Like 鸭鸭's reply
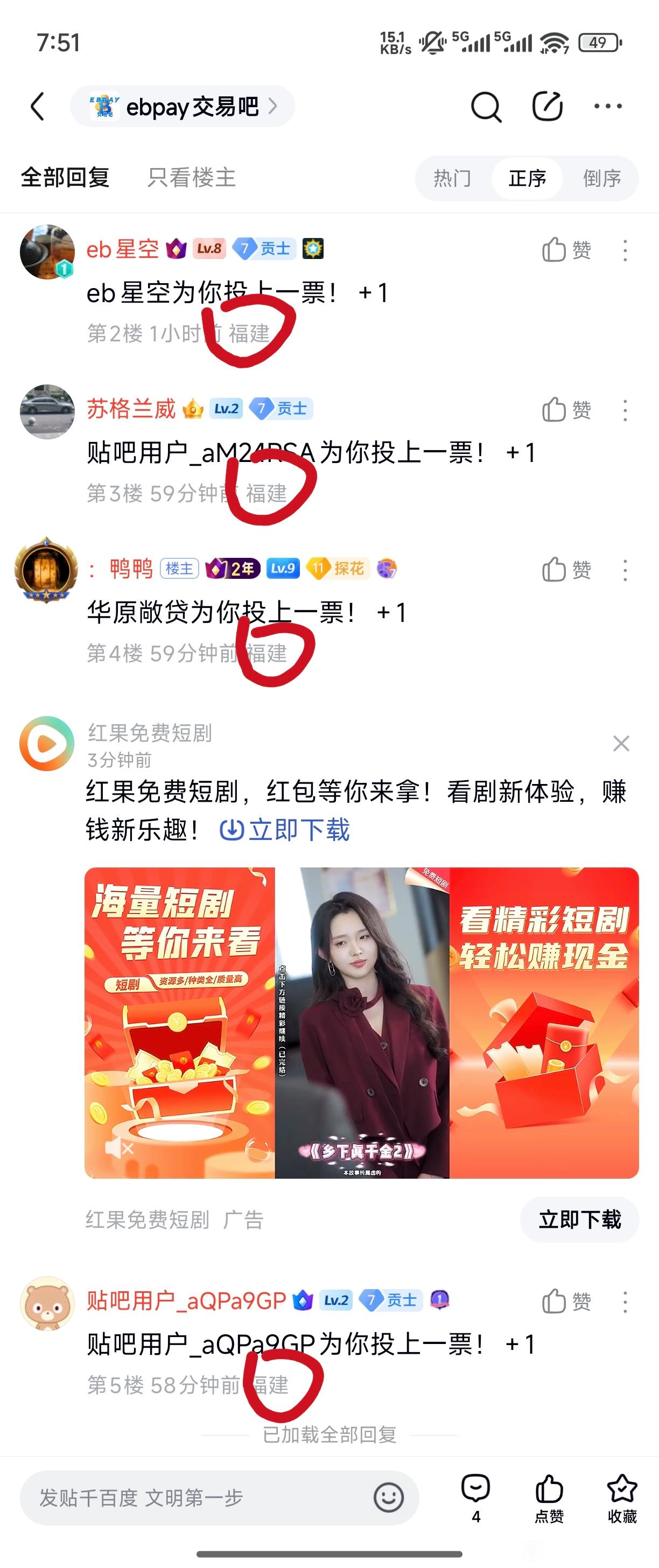Viewport: 659px width, 1568px height. [x=566, y=570]
